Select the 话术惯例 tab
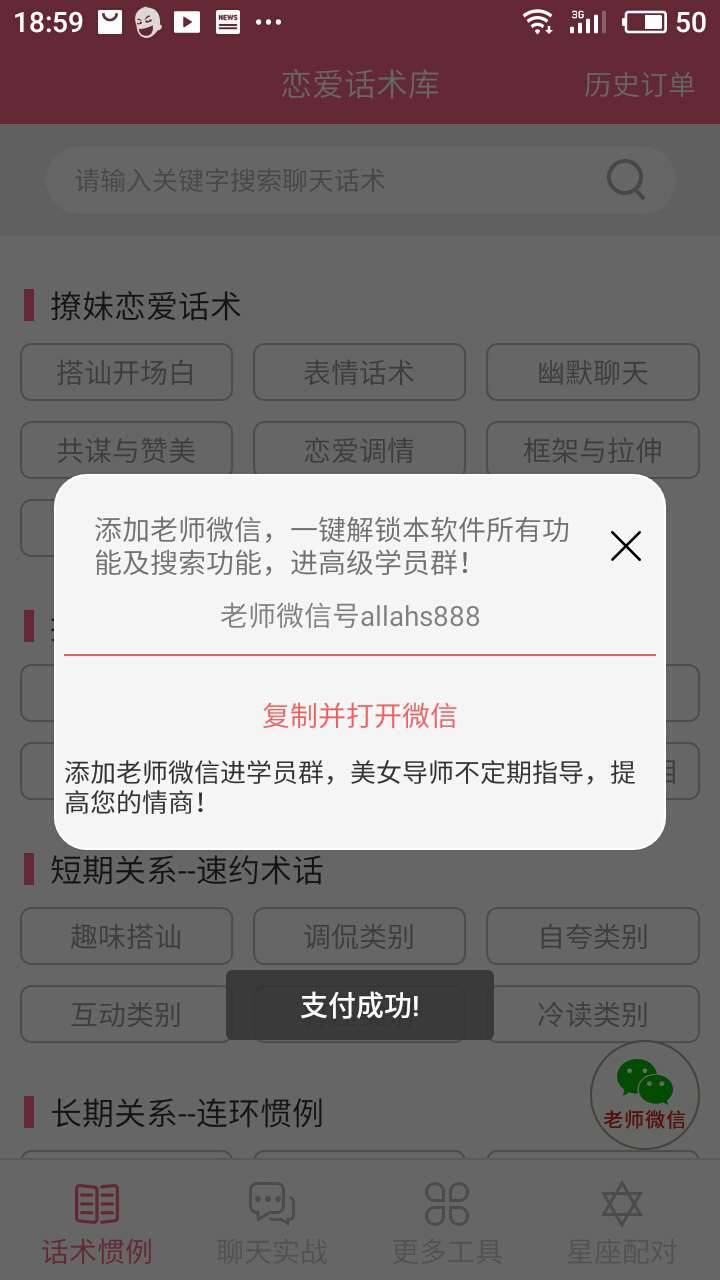This screenshot has height=1280, width=720. [x=97, y=1222]
